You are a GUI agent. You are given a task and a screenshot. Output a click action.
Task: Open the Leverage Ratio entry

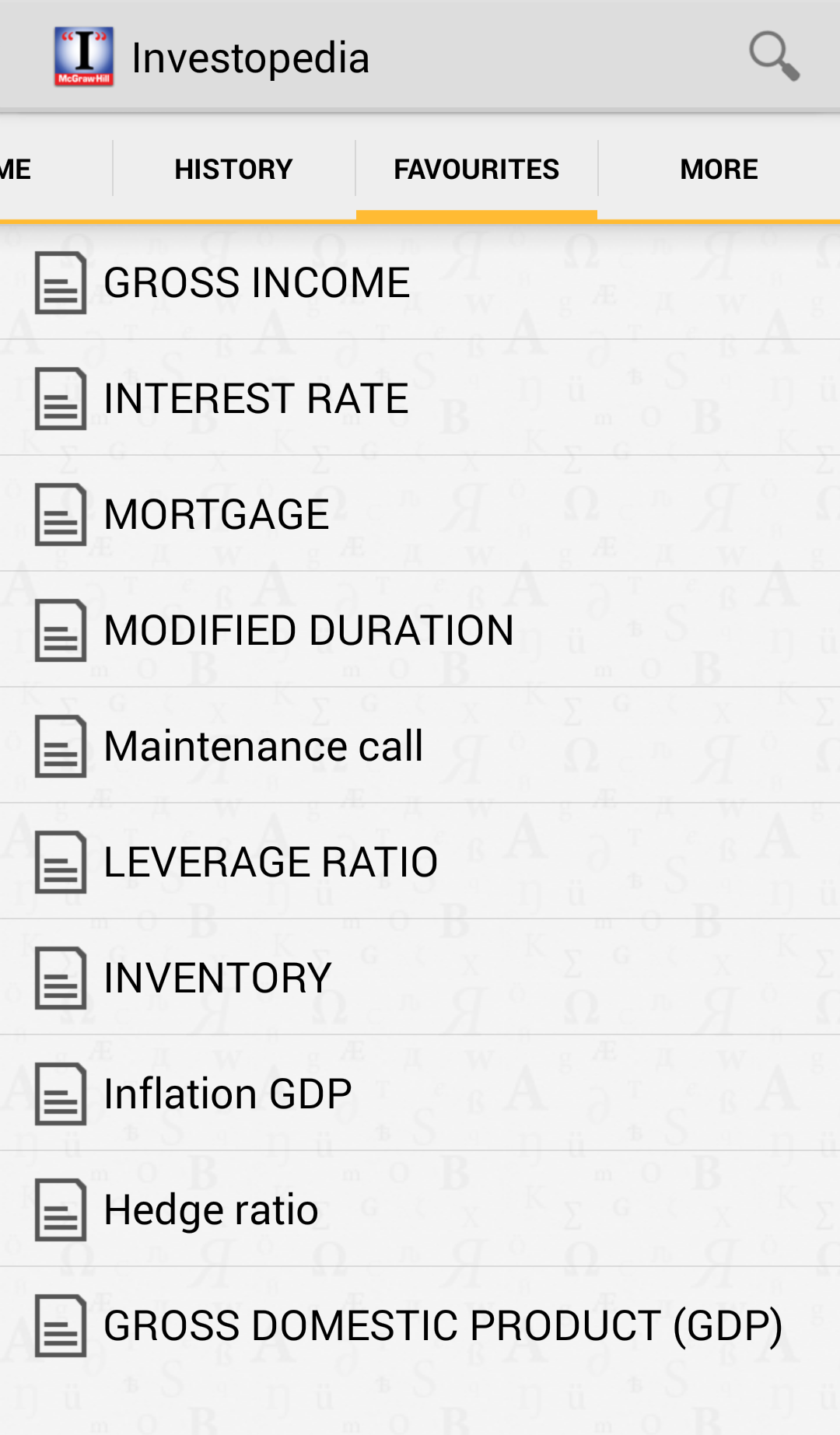tap(420, 862)
